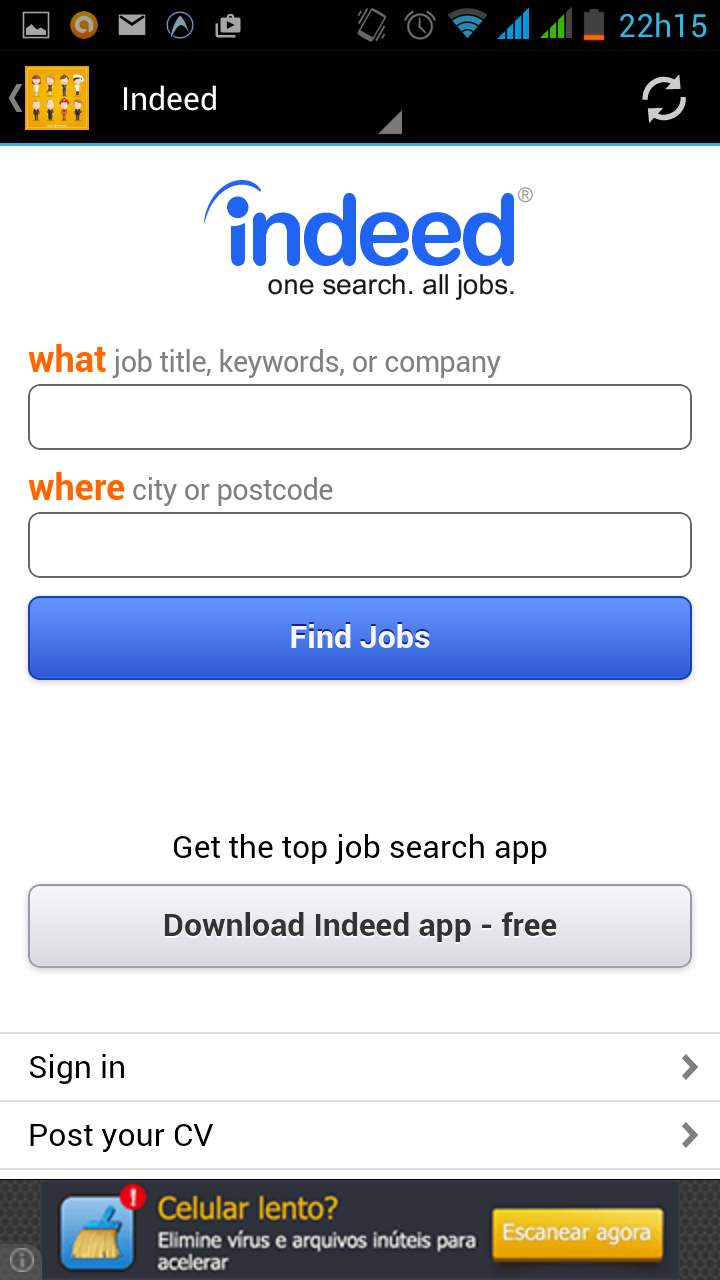This screenshot has width=720, height=1280.
Task: Tap the info icon on the ad banner
Action: point(22,1258)
